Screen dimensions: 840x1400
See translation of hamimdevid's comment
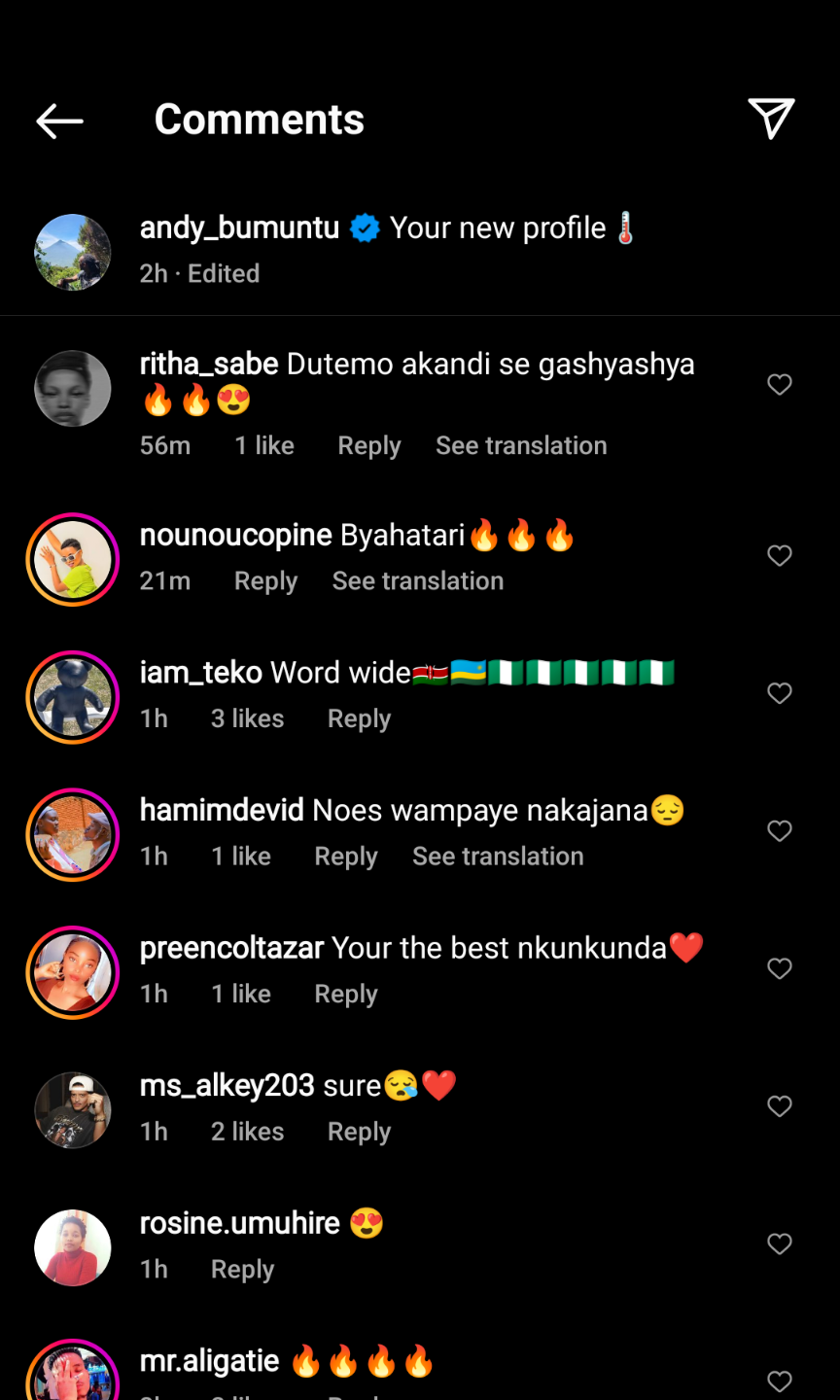pos(498,857)
